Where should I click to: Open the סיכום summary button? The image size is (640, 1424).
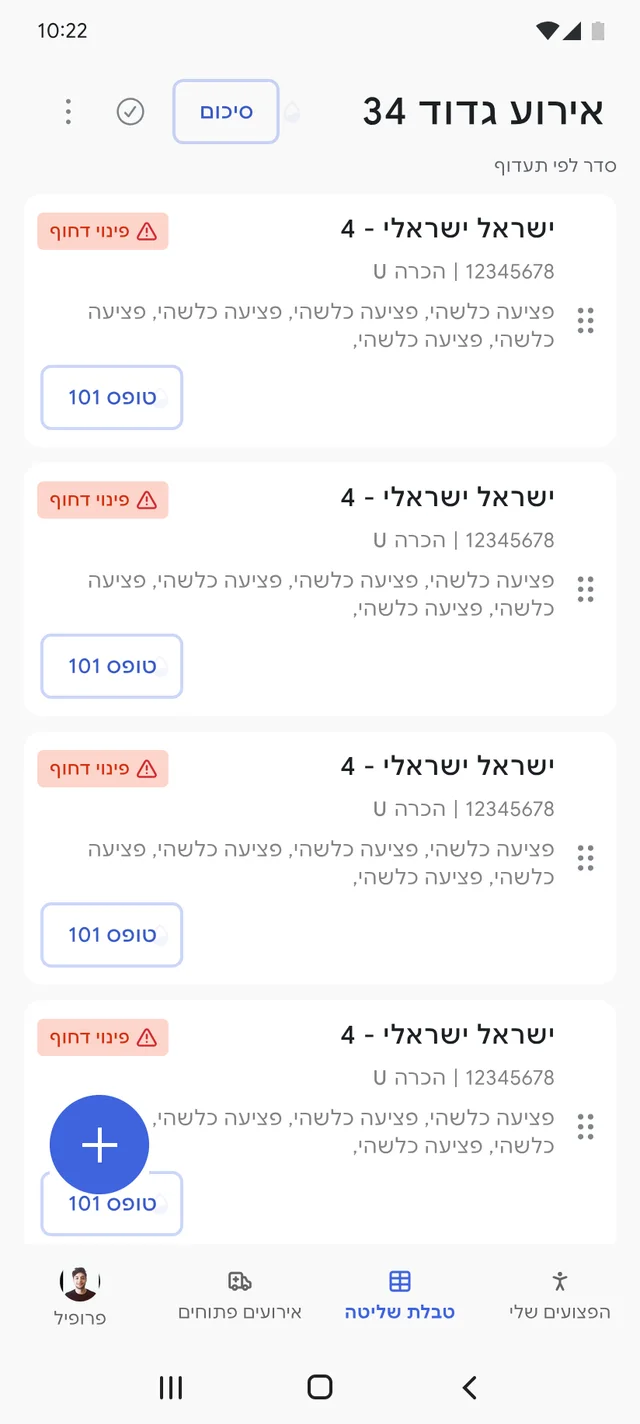click(226, 112)
